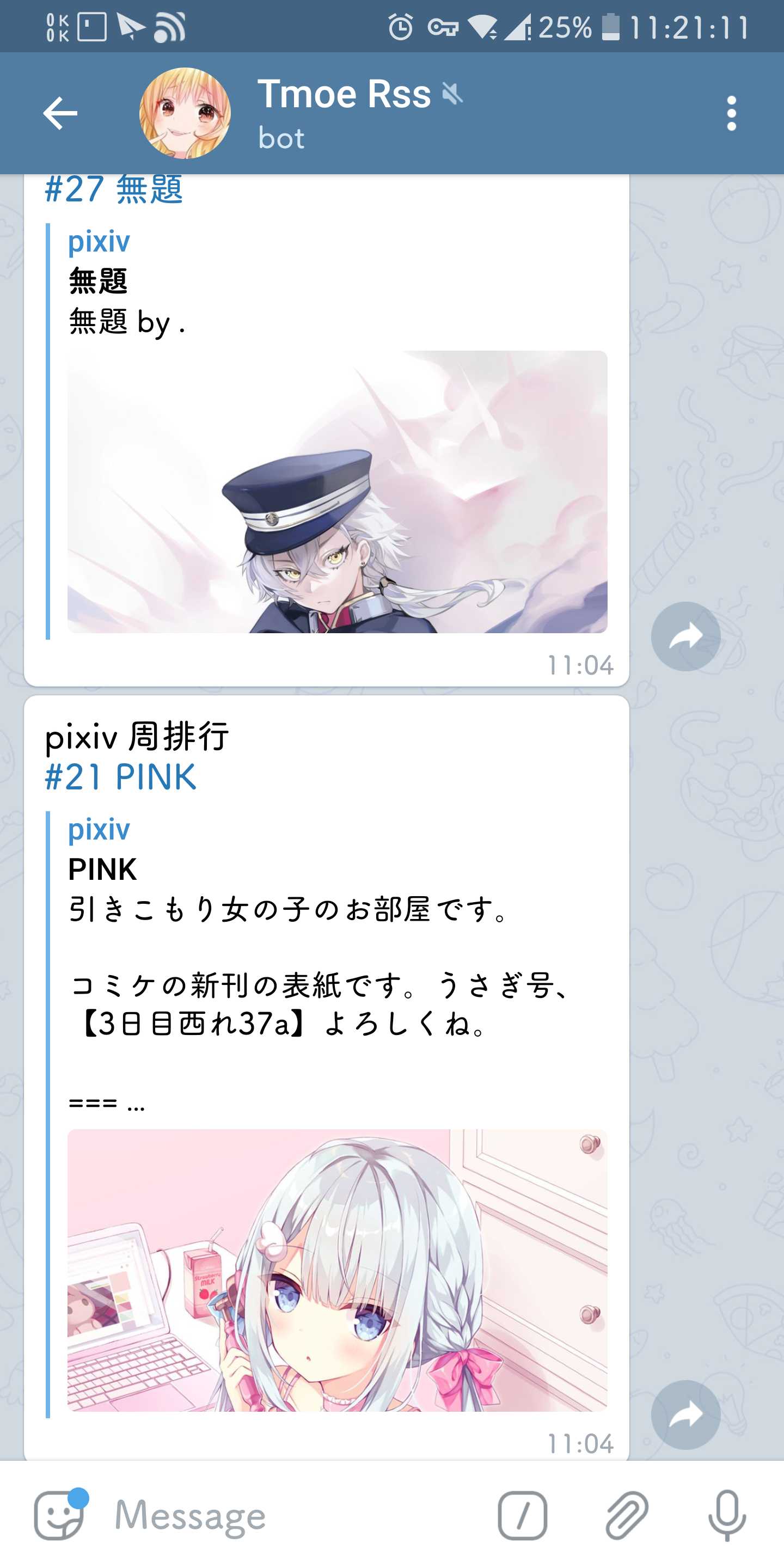Open the three-dot overflow menu
The width and height of the screenshot is (784, 1568).
(731, 113)
